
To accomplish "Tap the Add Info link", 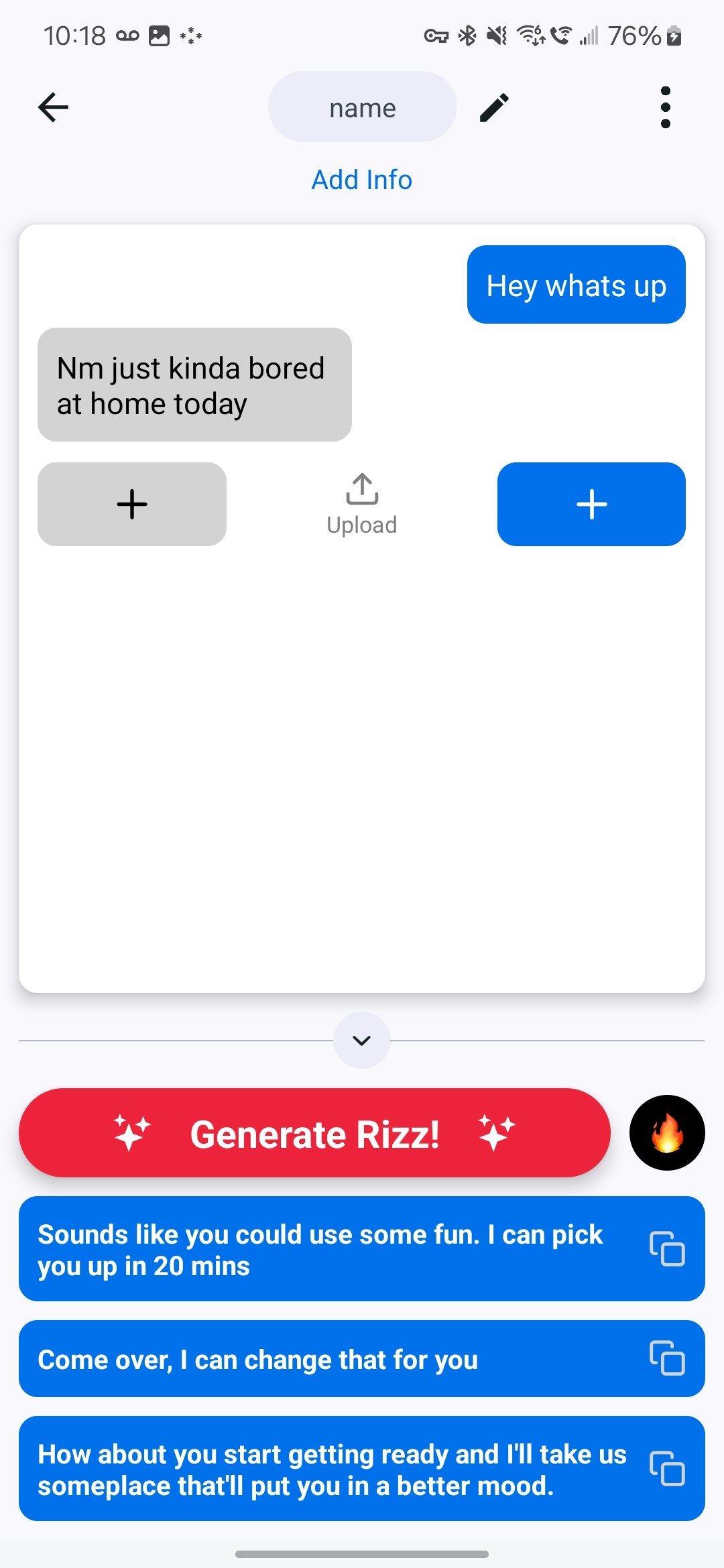I will 362,180.
